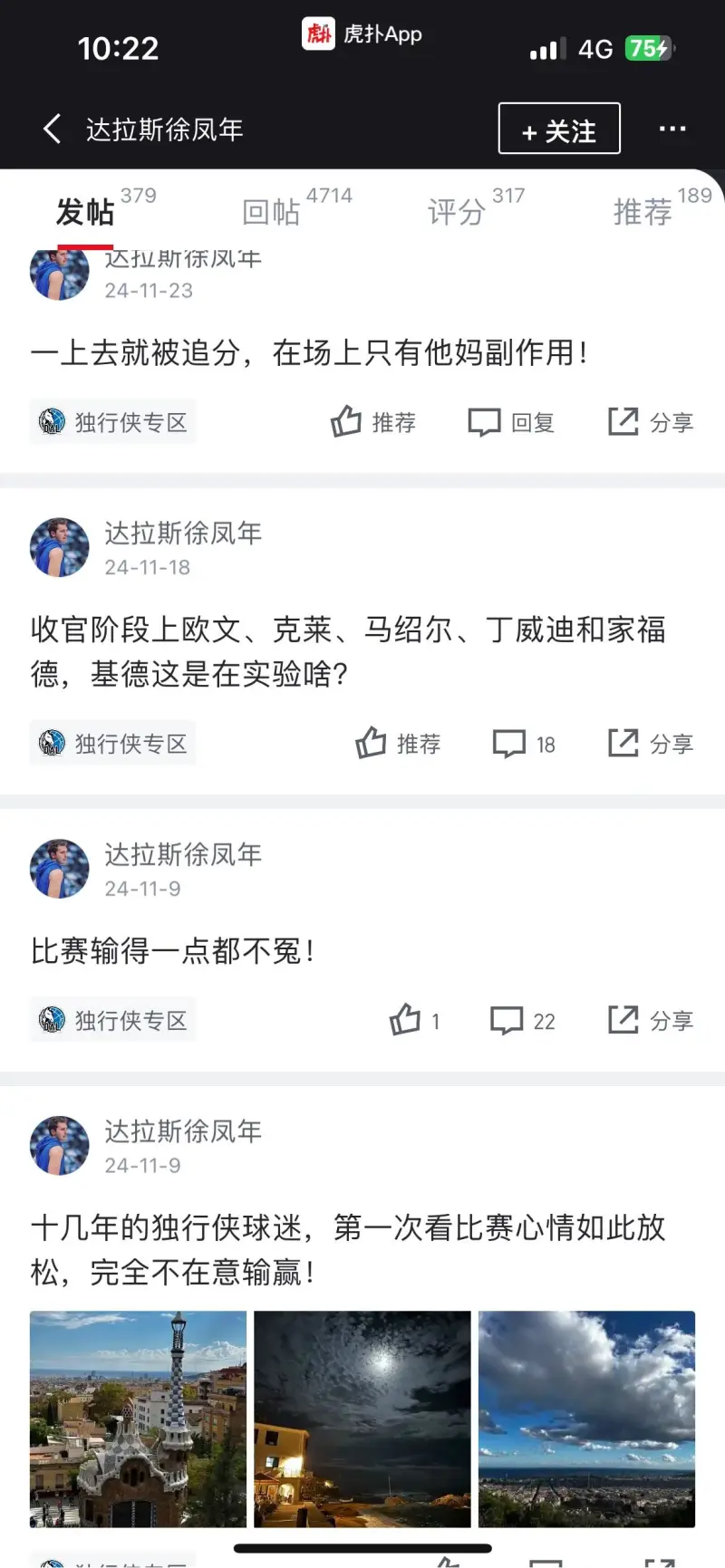Reply to the 24-11-23 post
This screenshot has width=725, height=1568.
[511, 422]
